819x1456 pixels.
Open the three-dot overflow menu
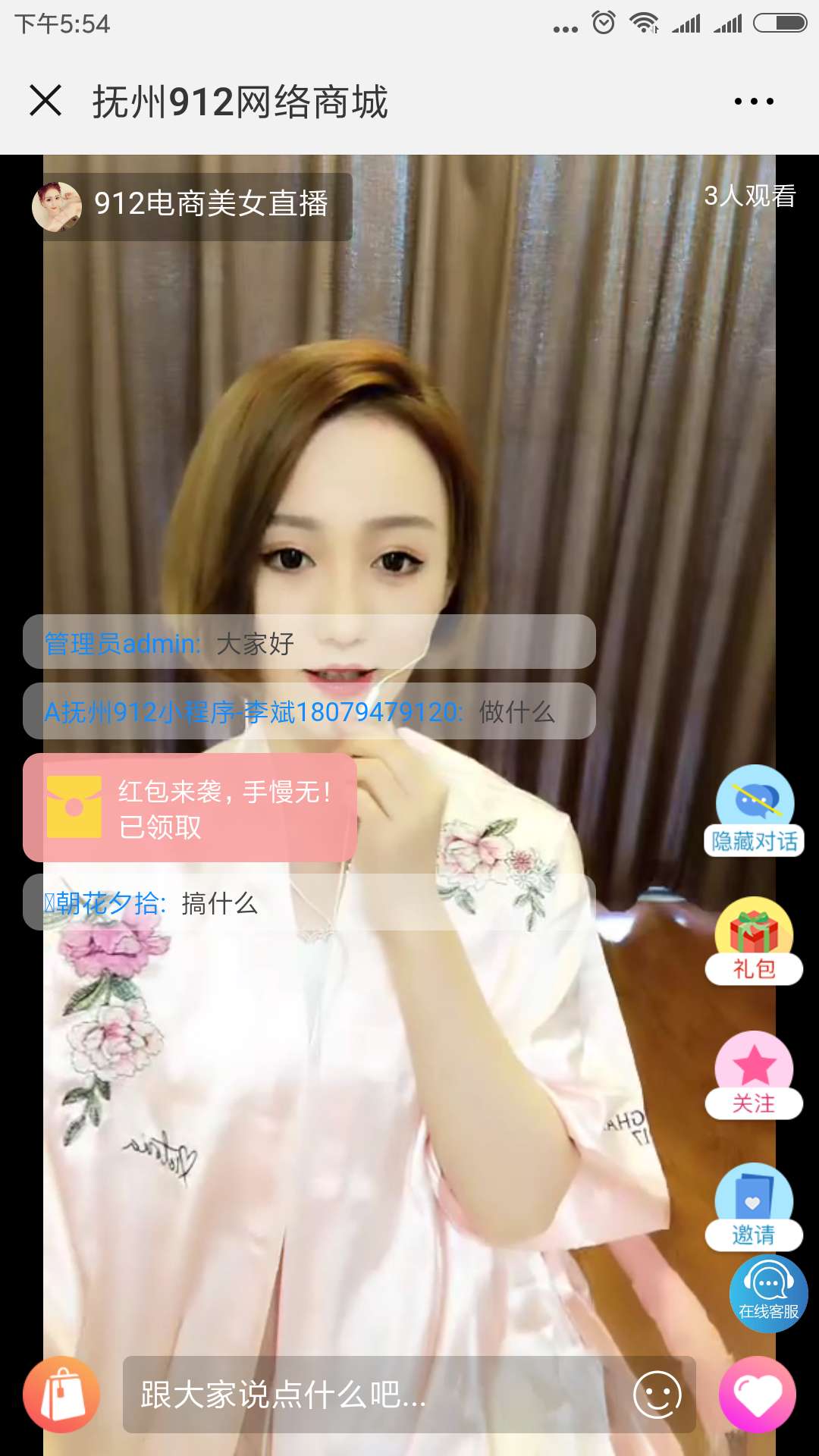tap(754, 101)
